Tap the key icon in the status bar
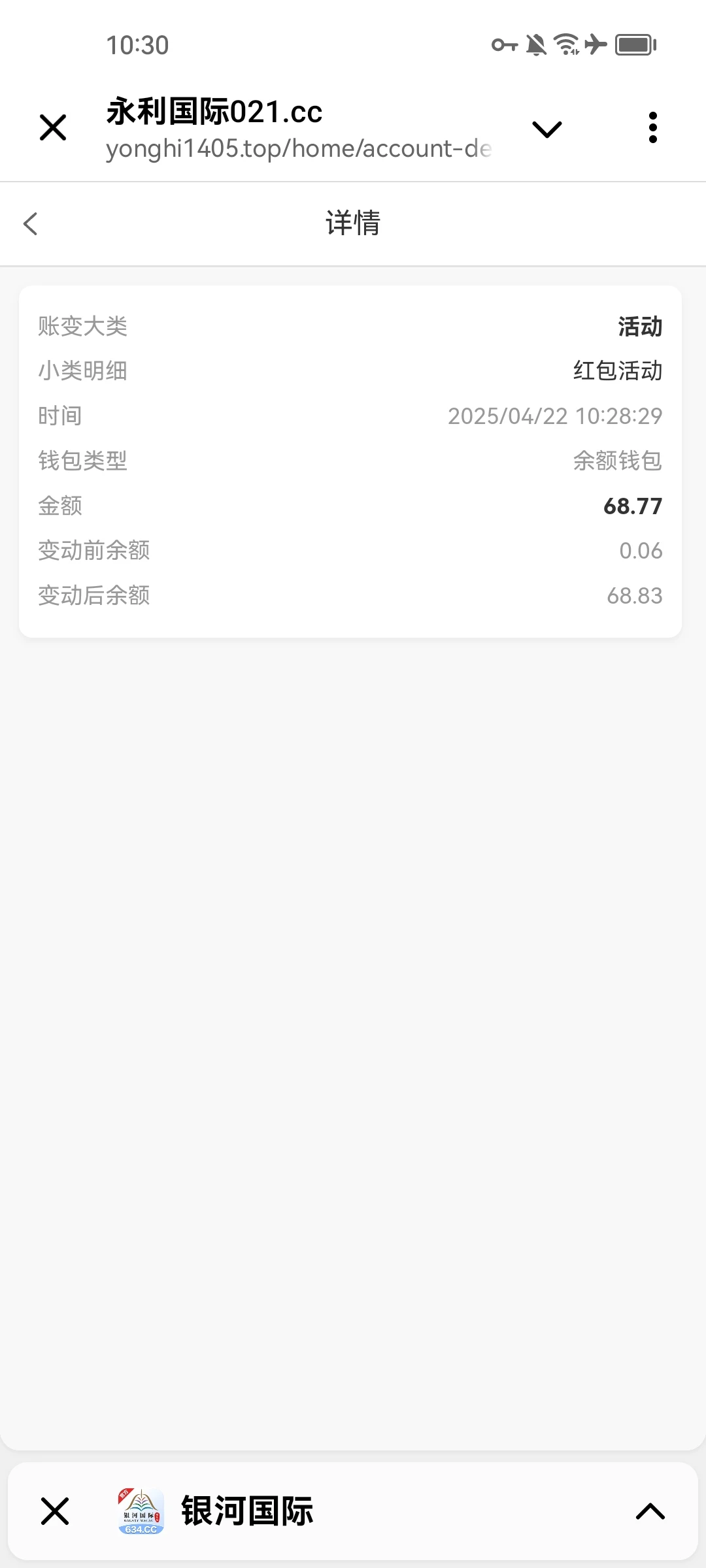Screen dimensions: 706x1568 click(x=502, y=44)
